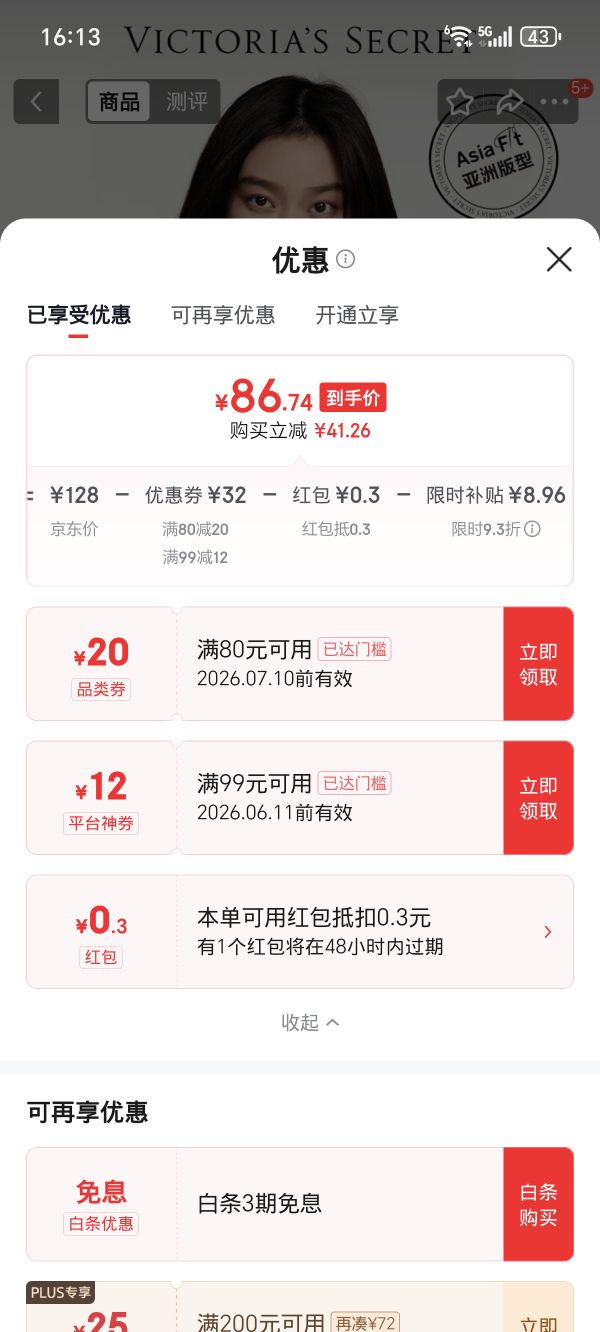Open the info icon beside 优惠 title
The image size is (600, 1332).
[x=346, y=259]
